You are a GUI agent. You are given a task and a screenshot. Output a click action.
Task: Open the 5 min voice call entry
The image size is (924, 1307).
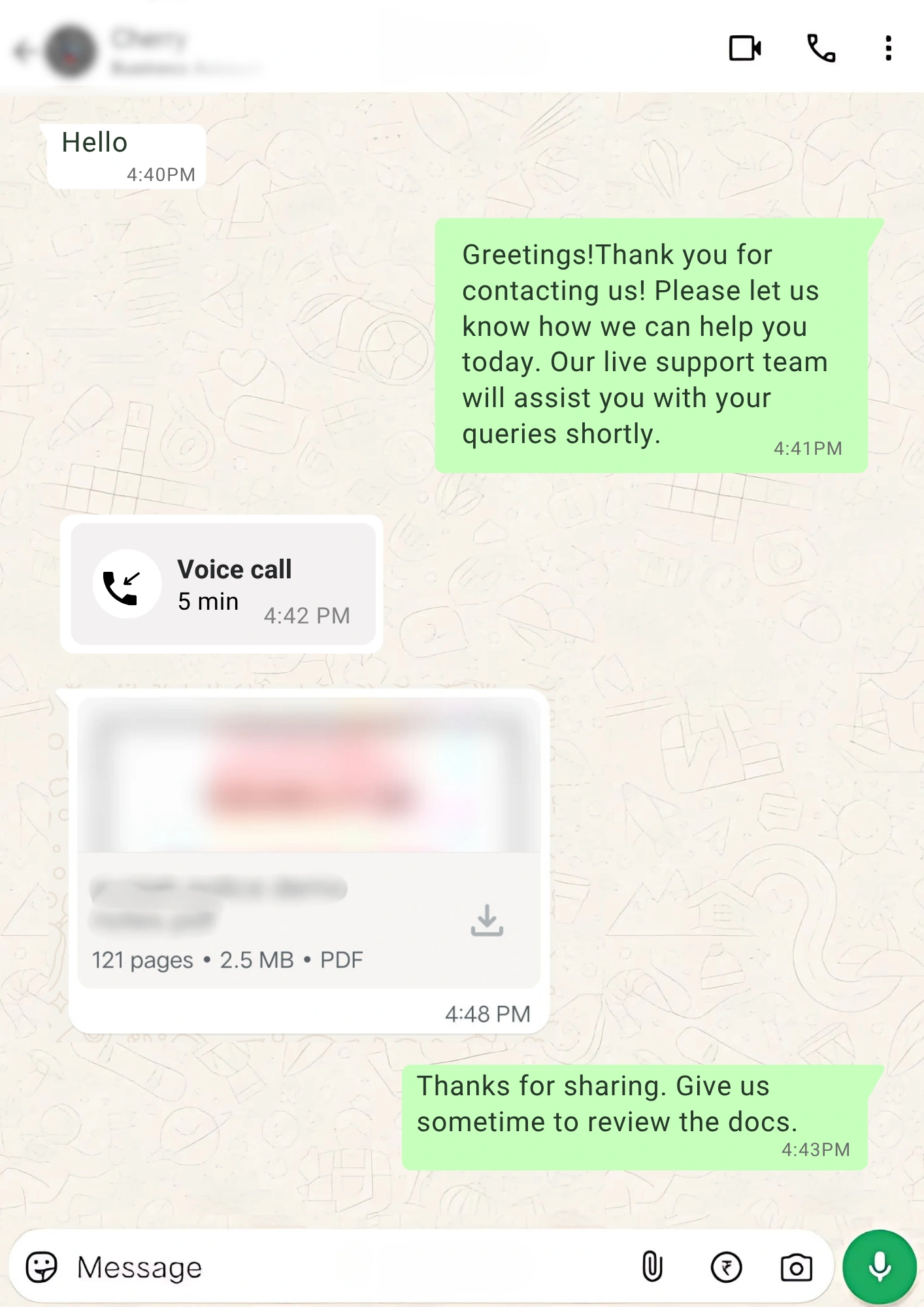[222, 584]
